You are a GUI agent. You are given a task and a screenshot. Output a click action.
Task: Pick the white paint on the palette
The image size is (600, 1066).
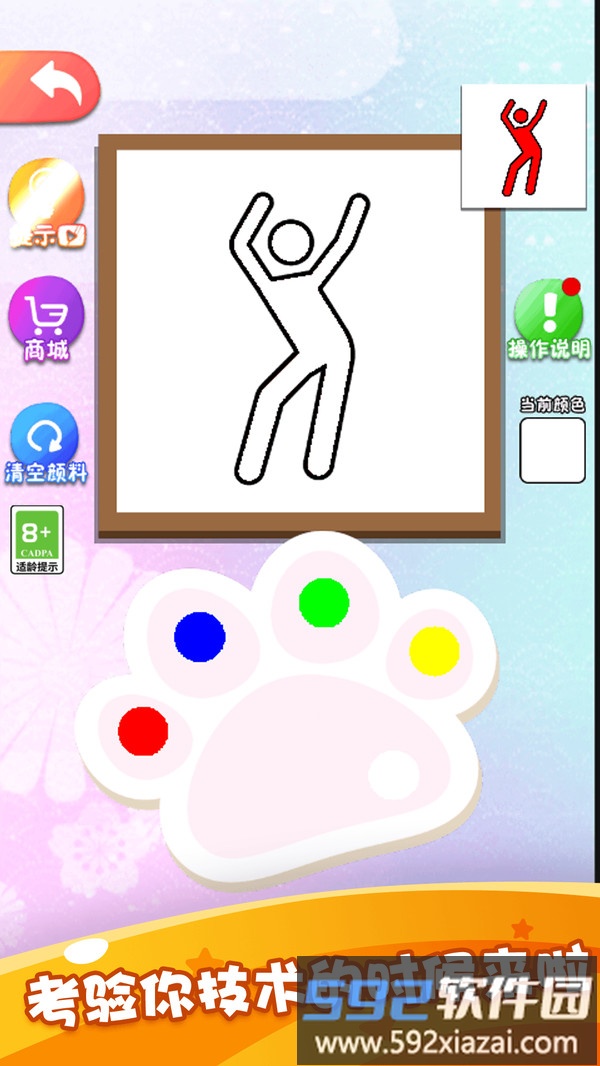(393, 775)
